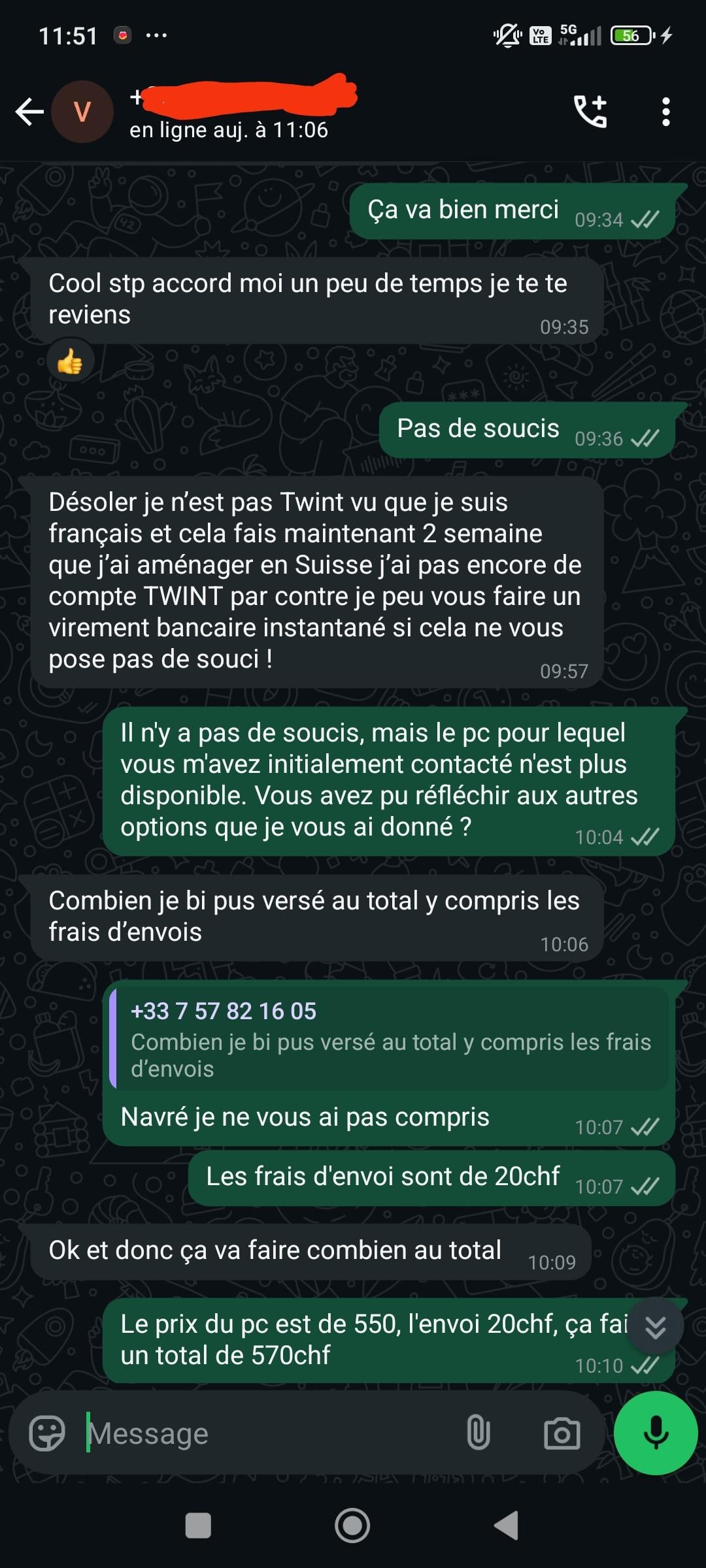Open recent apps from the navigation bar

198,1526
